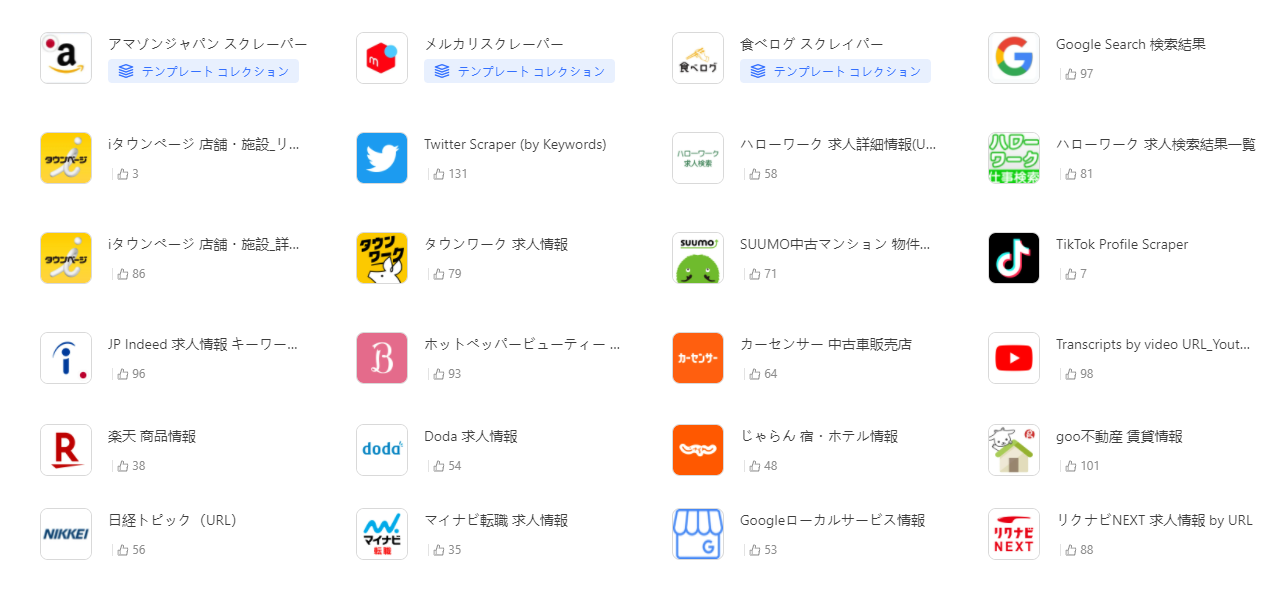
Task: Select the 日経トピック（URL） template
Action: [x=172, y=521]
